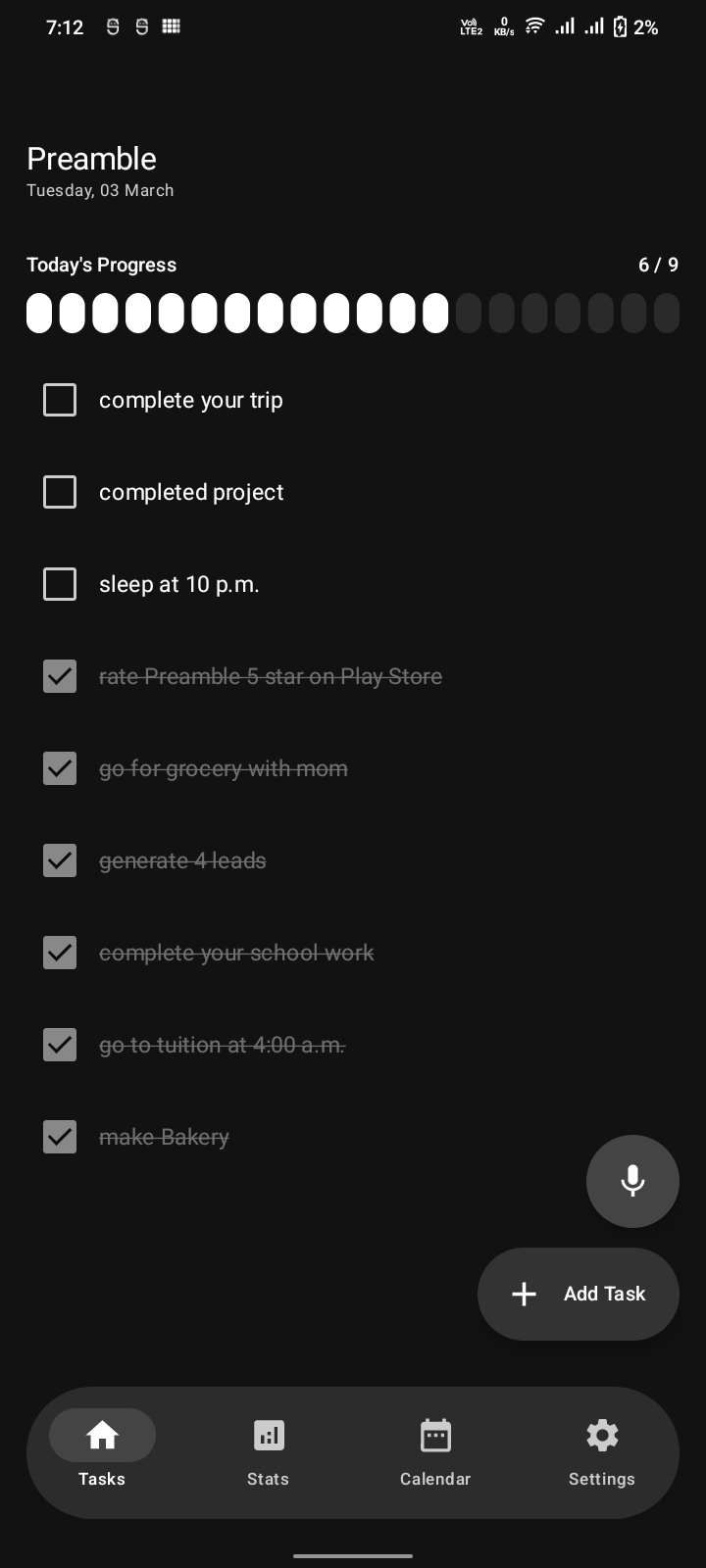Check off the 'complete your trip' task
Viewport: 706px width, 1568px height.
pyautogui.click(x=60, y=400)
